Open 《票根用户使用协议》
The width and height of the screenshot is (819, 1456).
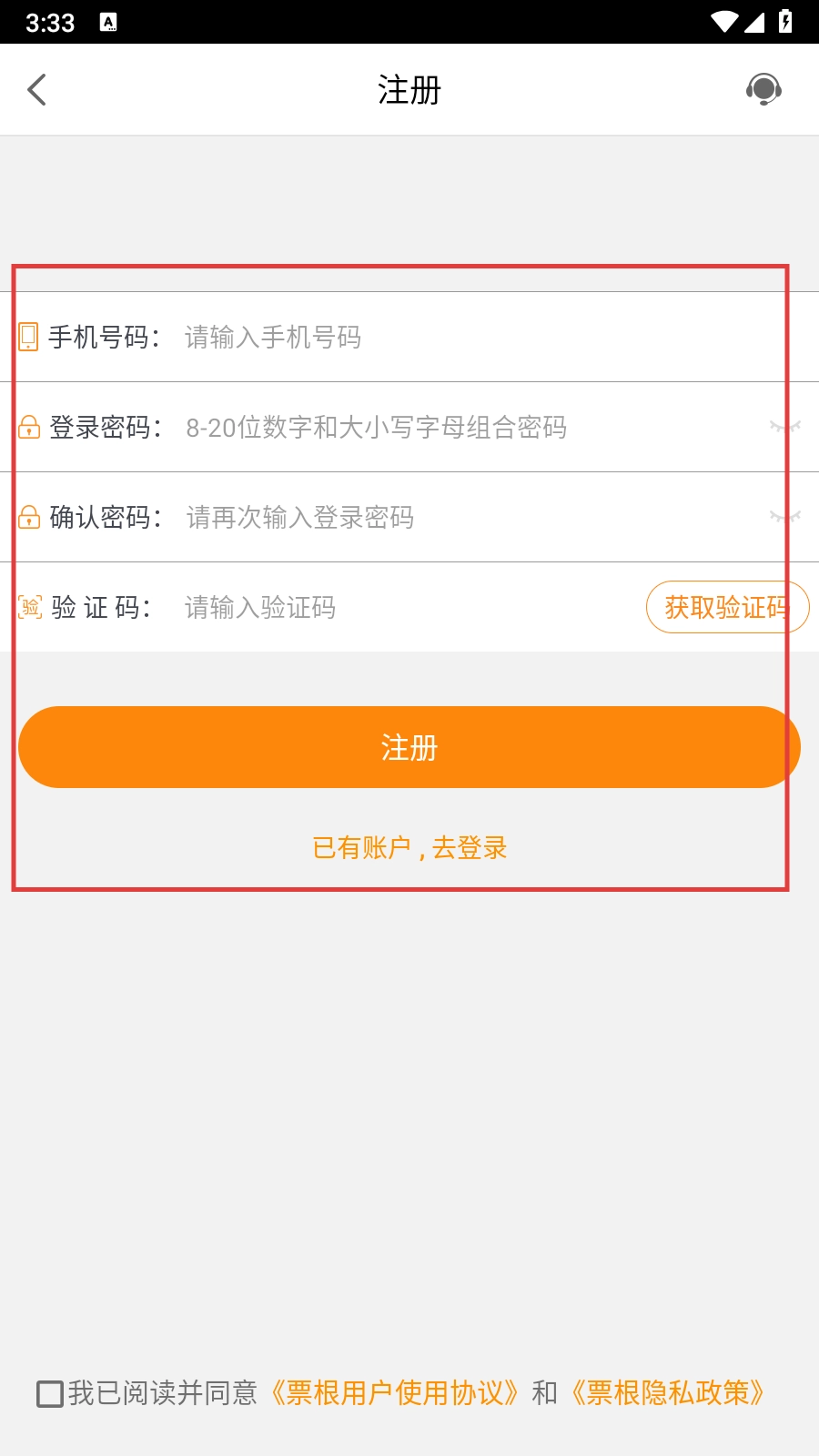click(395, 1393)
